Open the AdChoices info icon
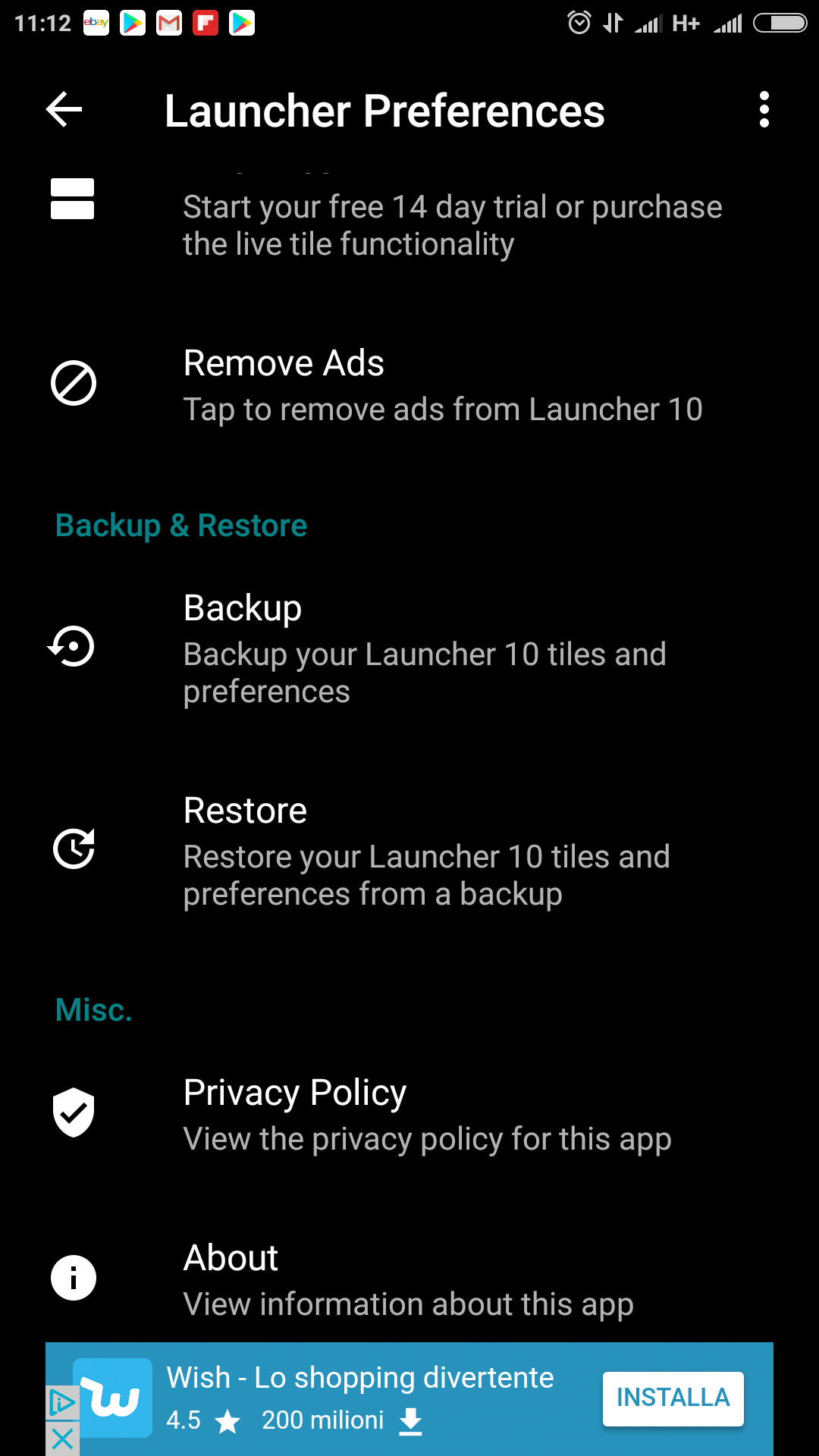The width and height of the screenshot is (819, 1456). [x=61, y=1403]
